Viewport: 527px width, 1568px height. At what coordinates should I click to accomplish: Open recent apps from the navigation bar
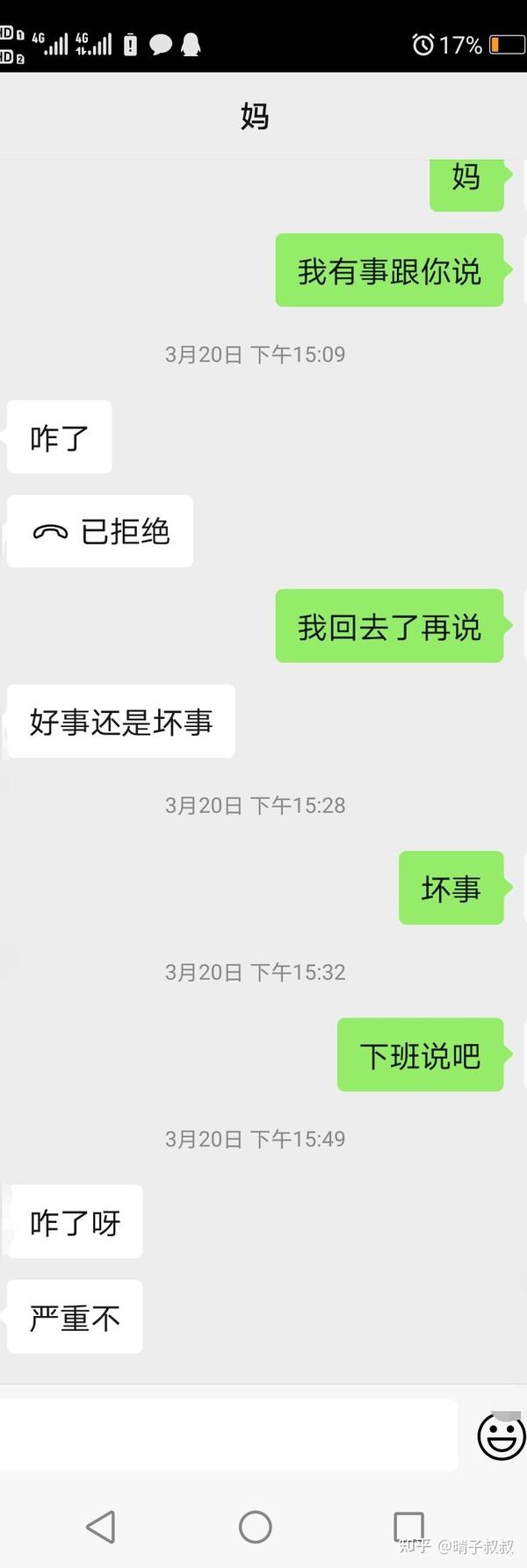(x=408, y=1527)
